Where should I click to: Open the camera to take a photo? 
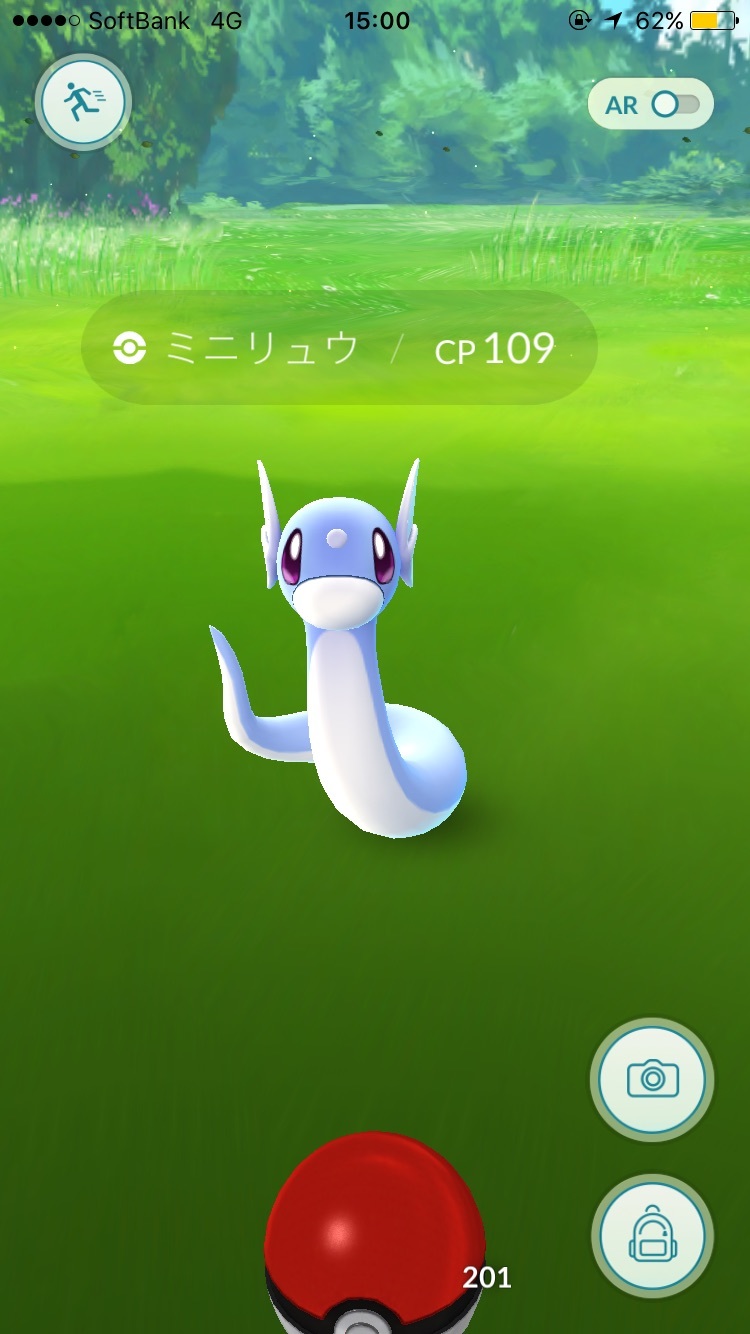[x=652, y=1079]
